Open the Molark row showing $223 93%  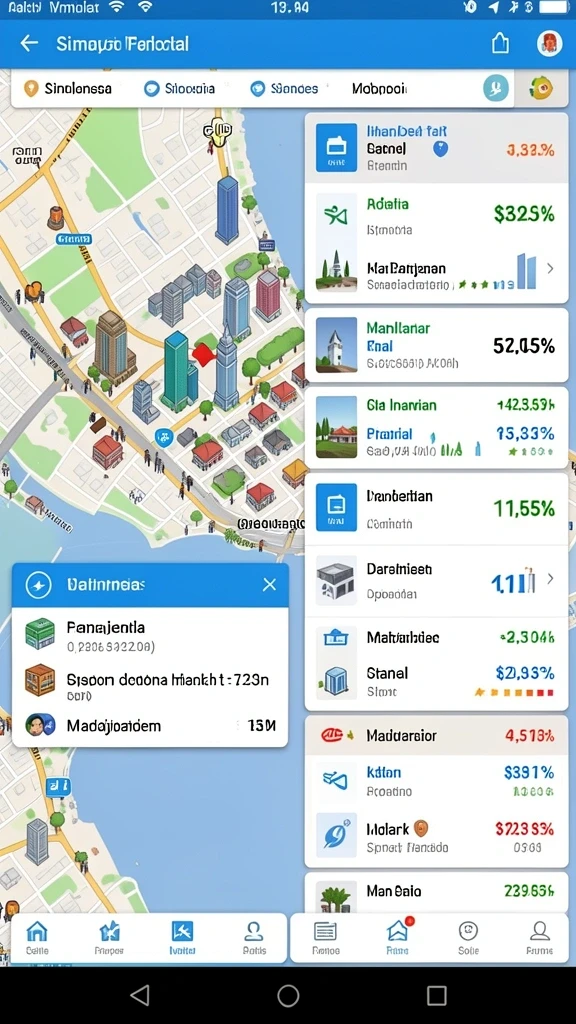tap(436, 837)
